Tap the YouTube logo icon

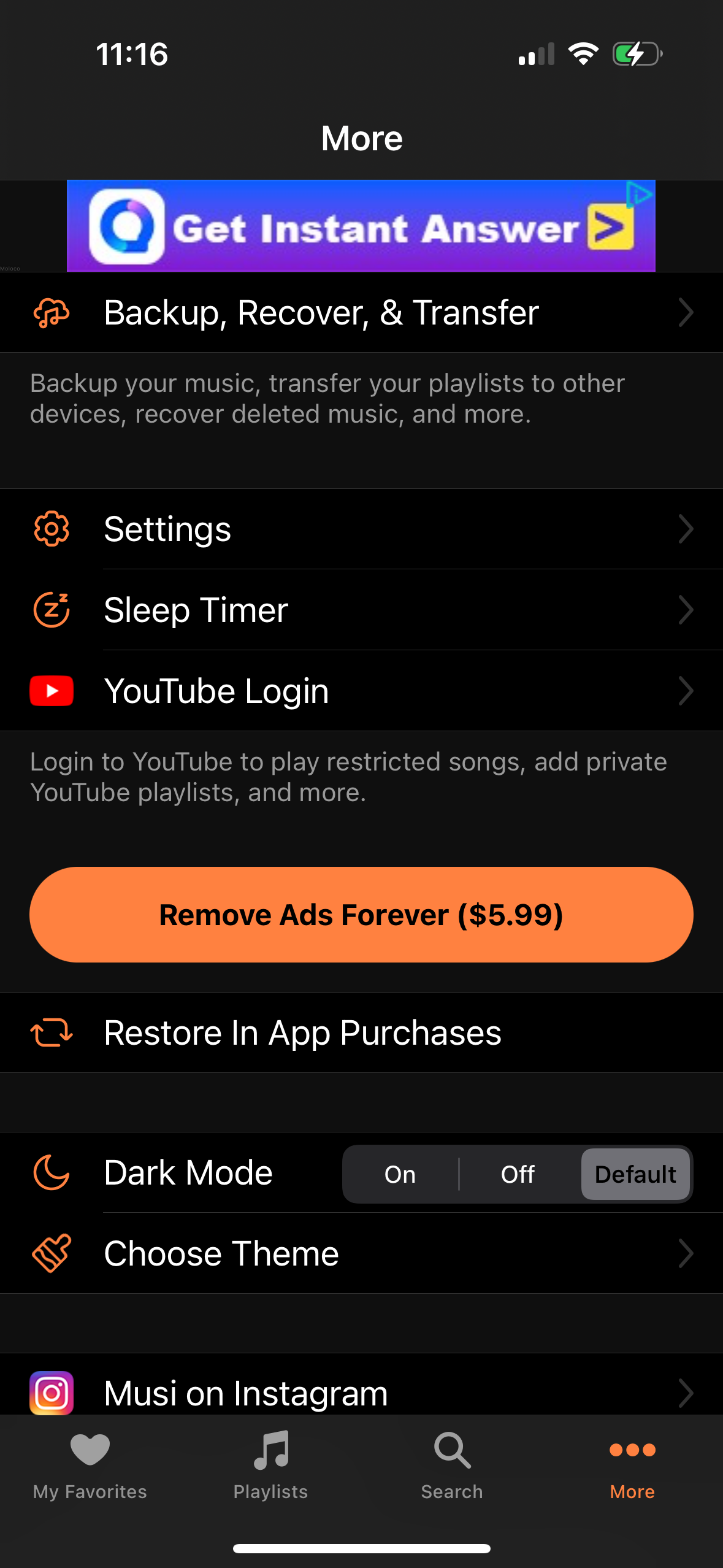point(52,691)
